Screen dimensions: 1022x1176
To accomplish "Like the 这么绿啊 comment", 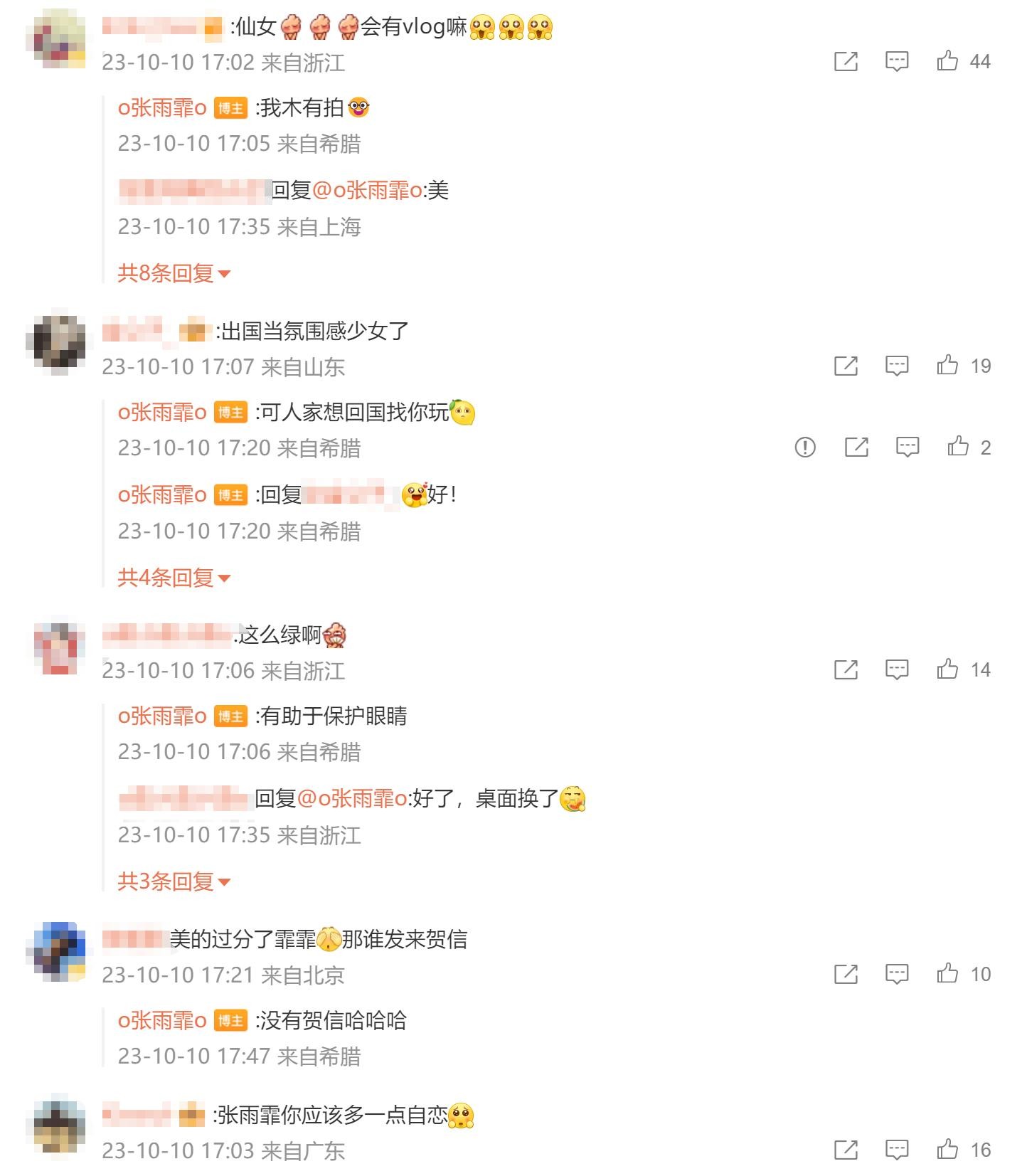I will click(947, 669).
